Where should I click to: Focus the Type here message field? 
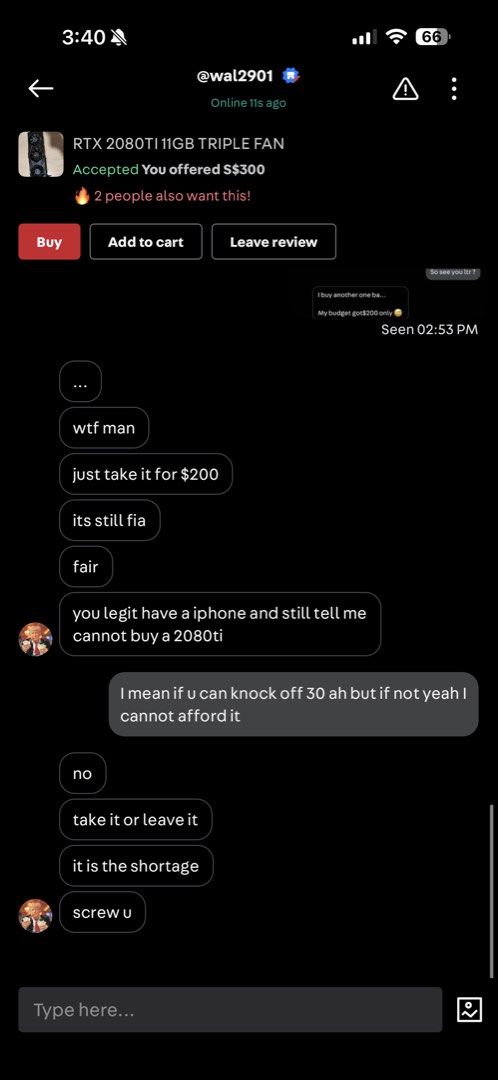pyautogui.click(x=230, y=1010)
